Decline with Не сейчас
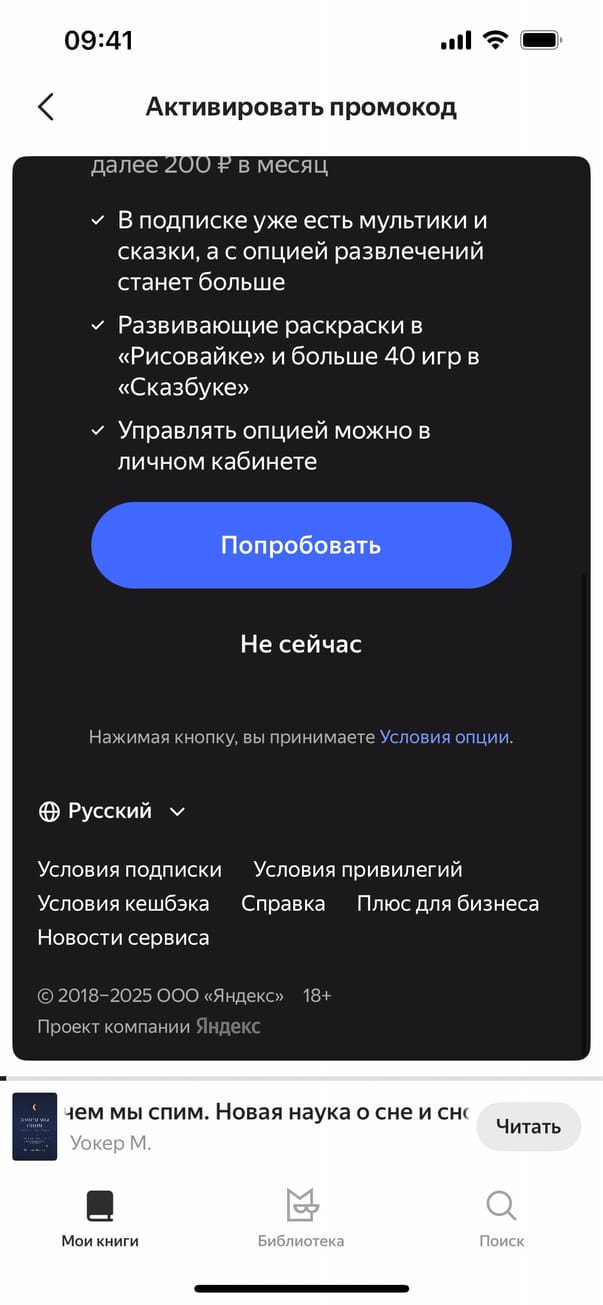Screen dimensions: 603x1305 coord(301,644)
